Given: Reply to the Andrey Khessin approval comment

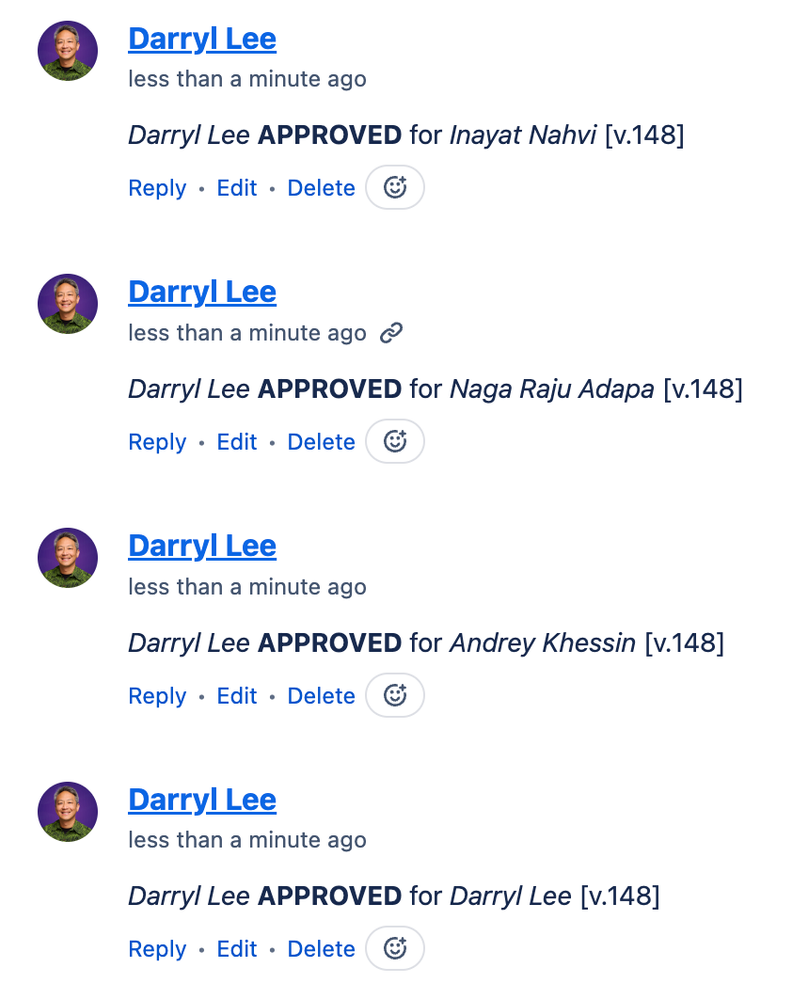Looking at the screenshot, I should [x=157, y=696].
